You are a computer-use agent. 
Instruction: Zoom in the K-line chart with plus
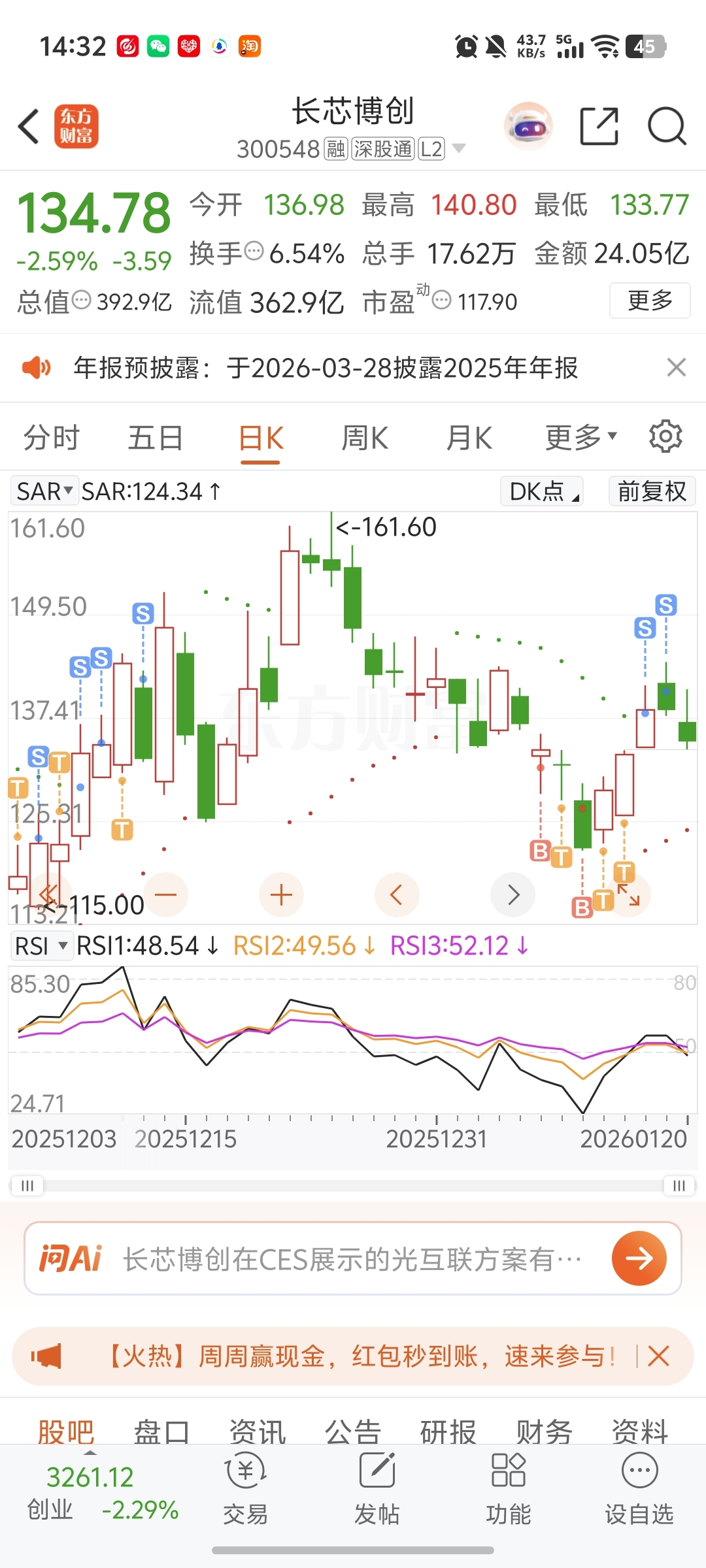[281, 895]
